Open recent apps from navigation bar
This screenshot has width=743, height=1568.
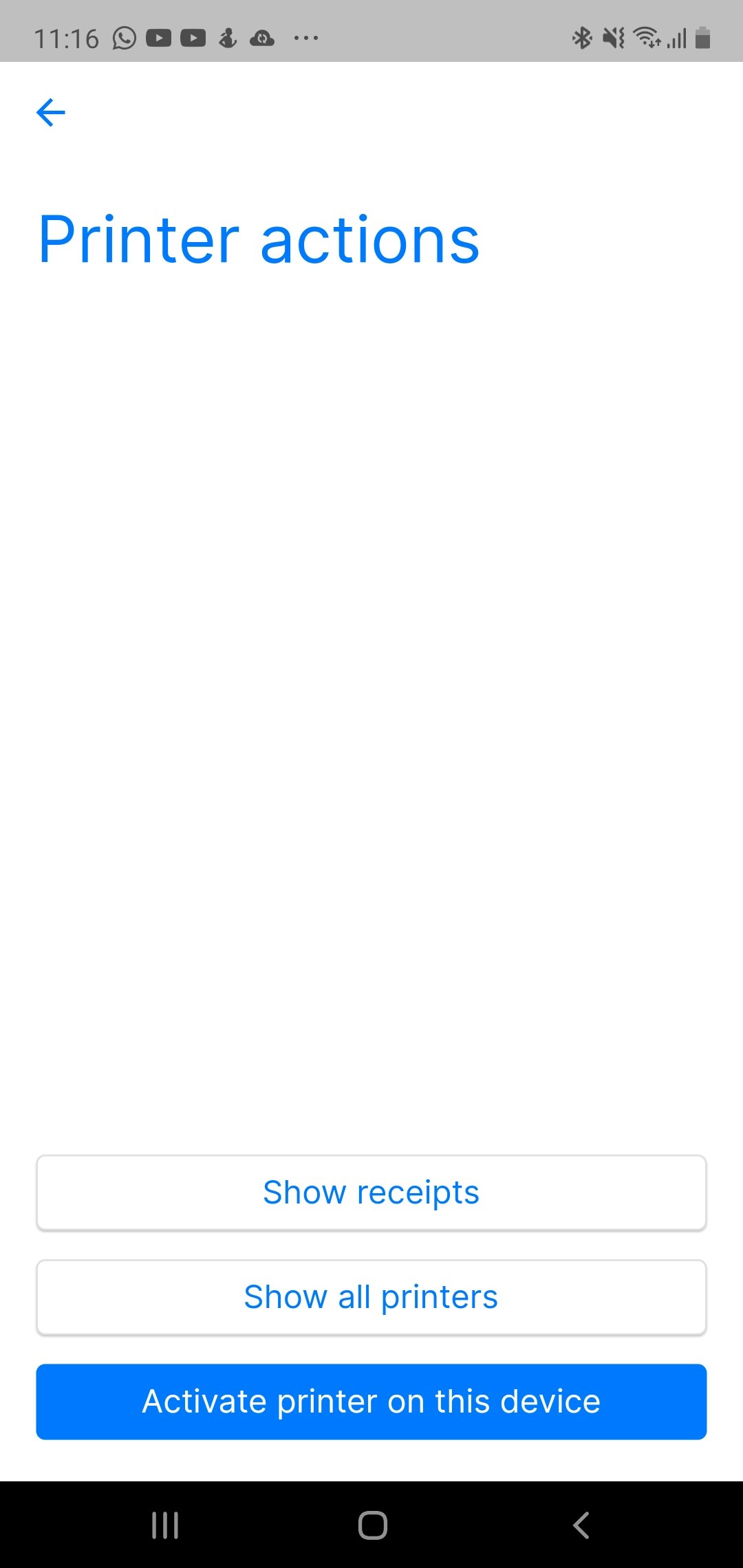pyautogui.click(x=165, y=1525)
